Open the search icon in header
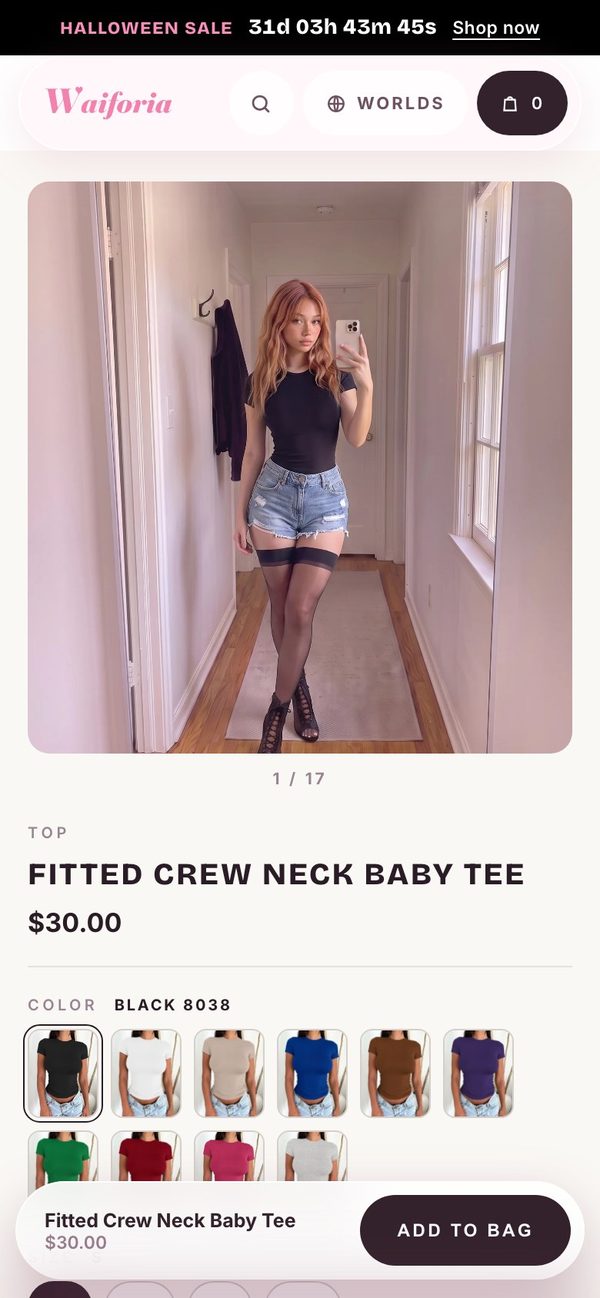Image resolution: width=600 pixels, height=1298 pixels. coord(261,103)
